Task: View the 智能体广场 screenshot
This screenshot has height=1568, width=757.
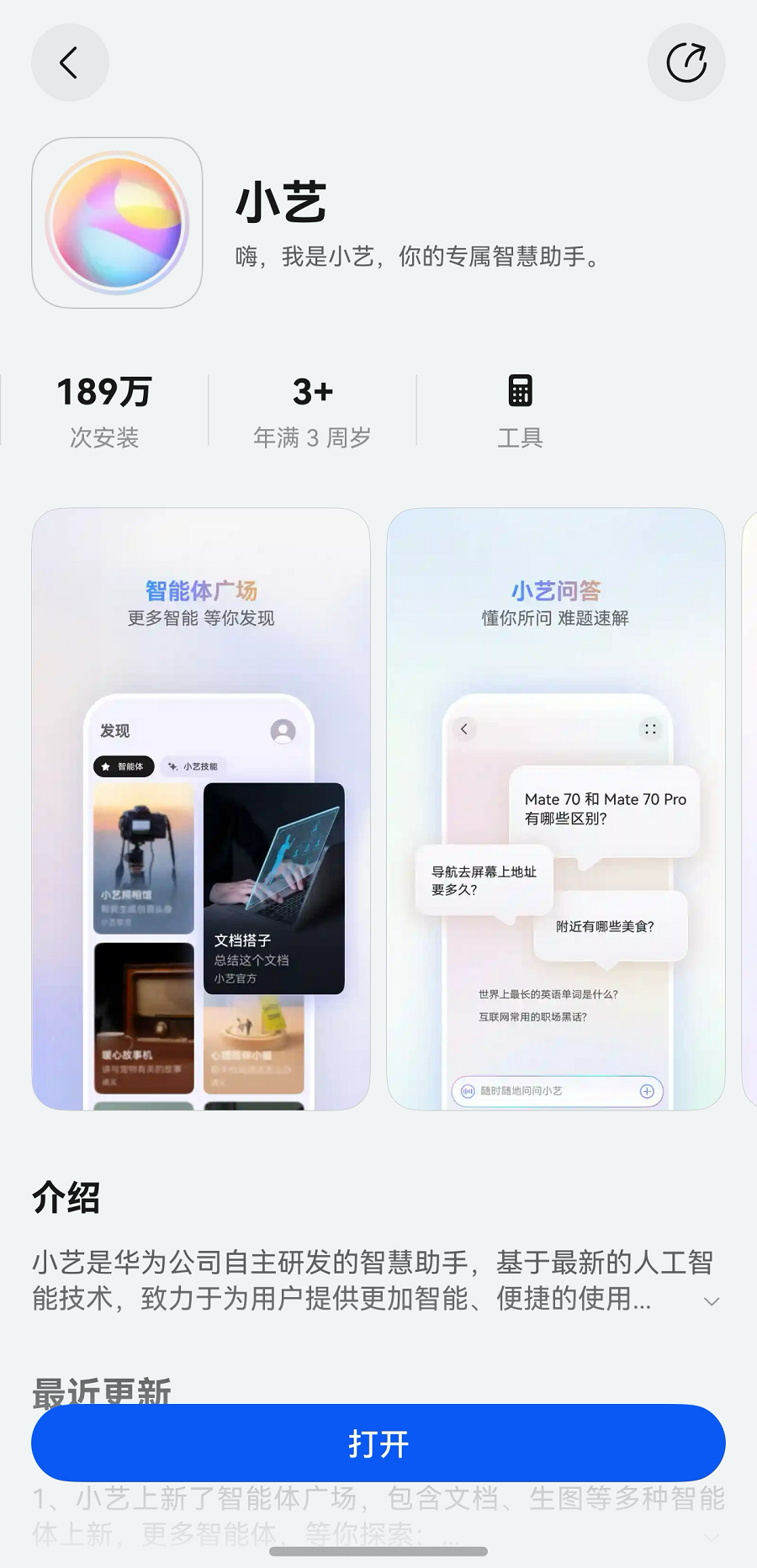Action: point(201,808)
